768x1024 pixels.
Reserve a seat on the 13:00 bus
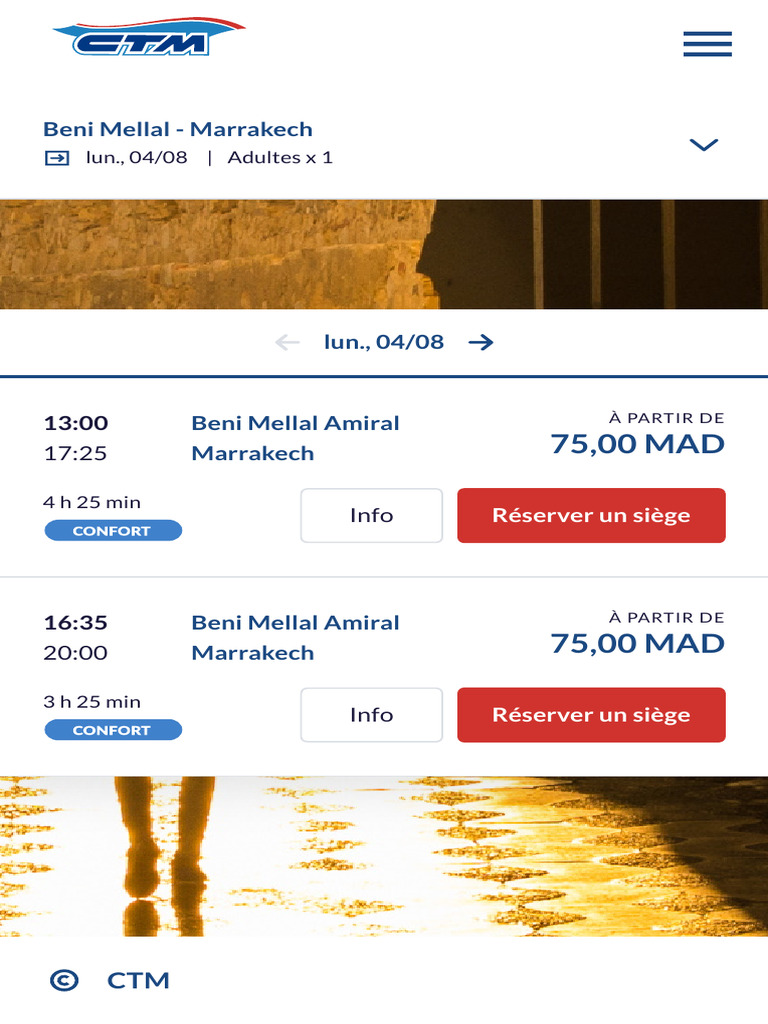click(591, 516)
